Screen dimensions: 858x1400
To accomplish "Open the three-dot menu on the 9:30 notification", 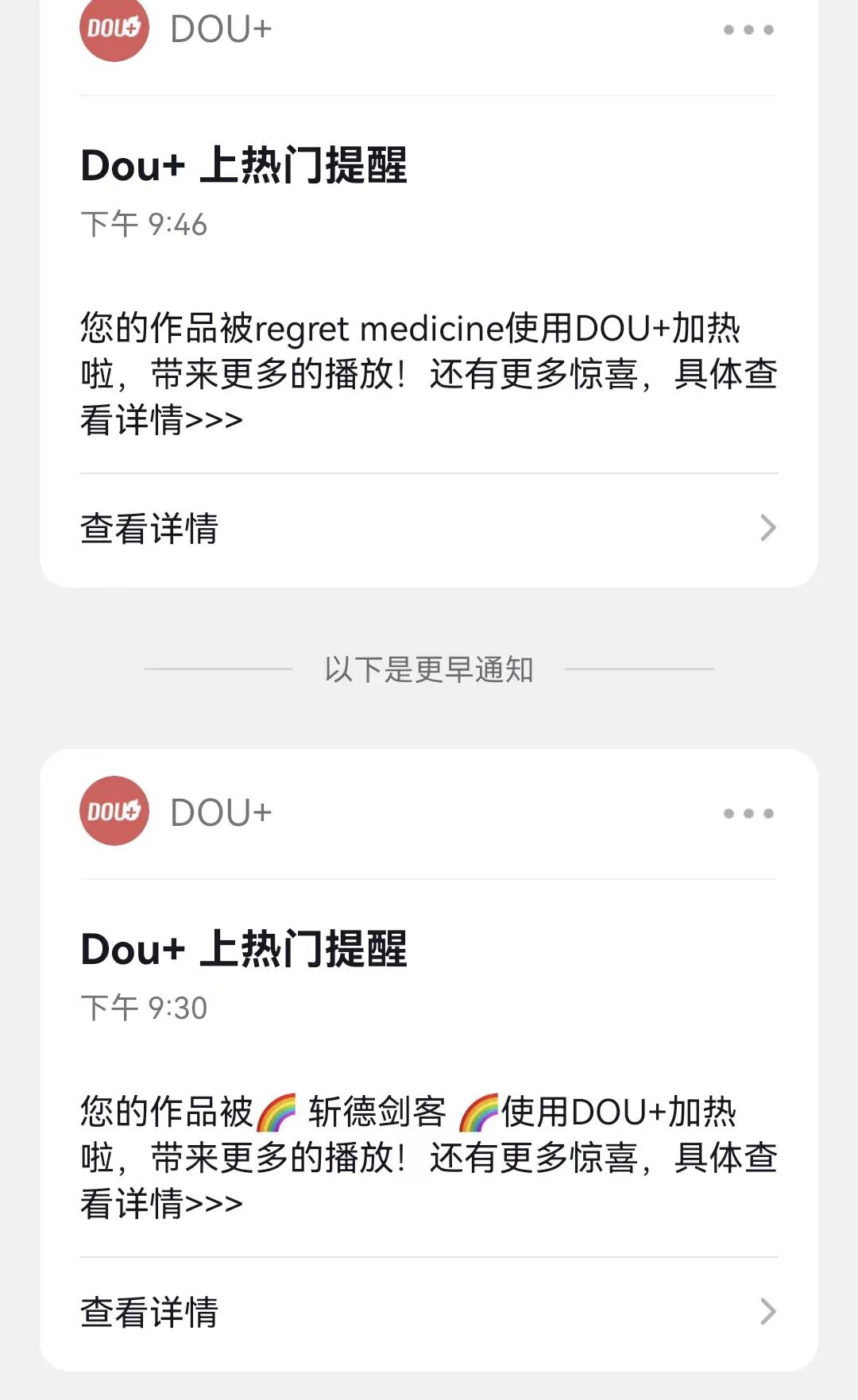I will [748, 813].
